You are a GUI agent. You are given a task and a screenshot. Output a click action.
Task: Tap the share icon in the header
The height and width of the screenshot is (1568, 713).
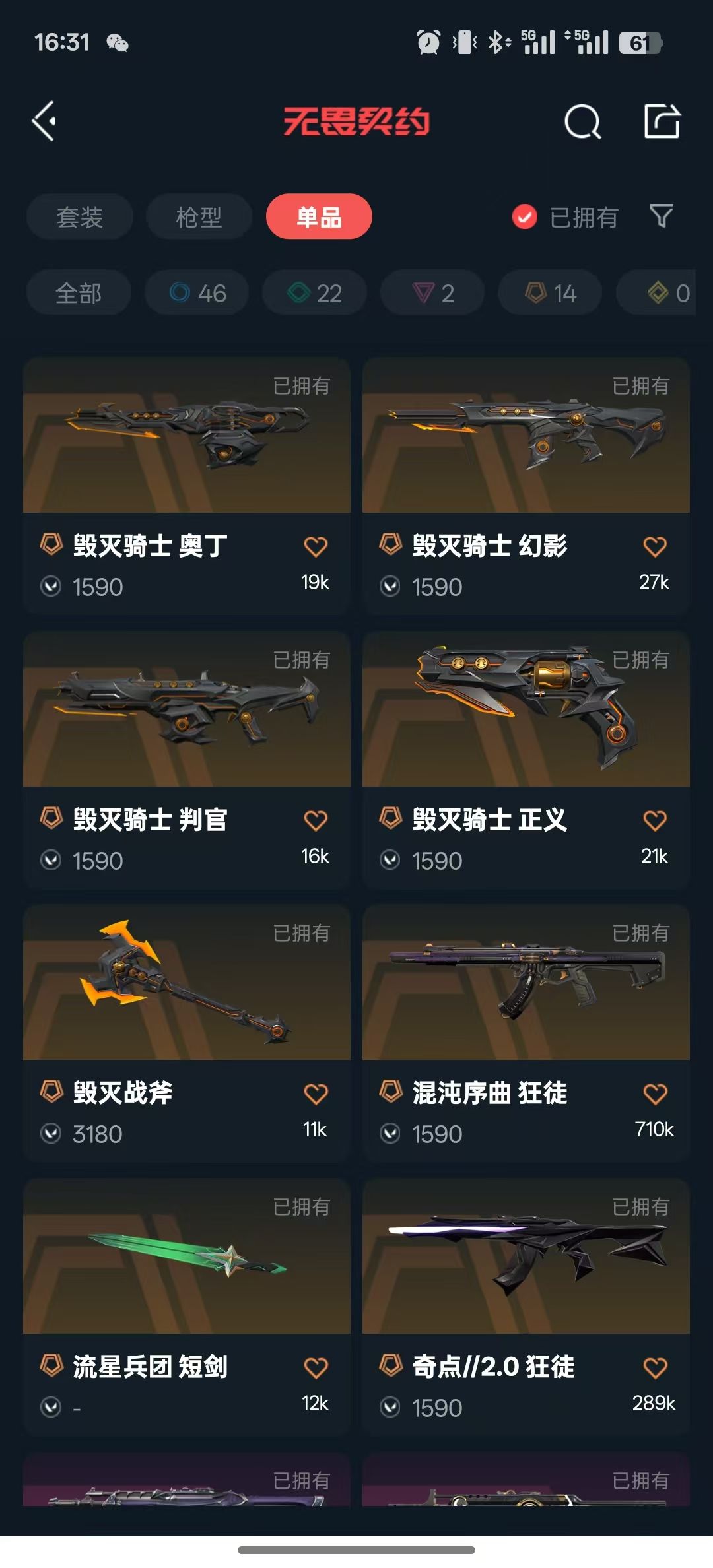coord(662,121)
